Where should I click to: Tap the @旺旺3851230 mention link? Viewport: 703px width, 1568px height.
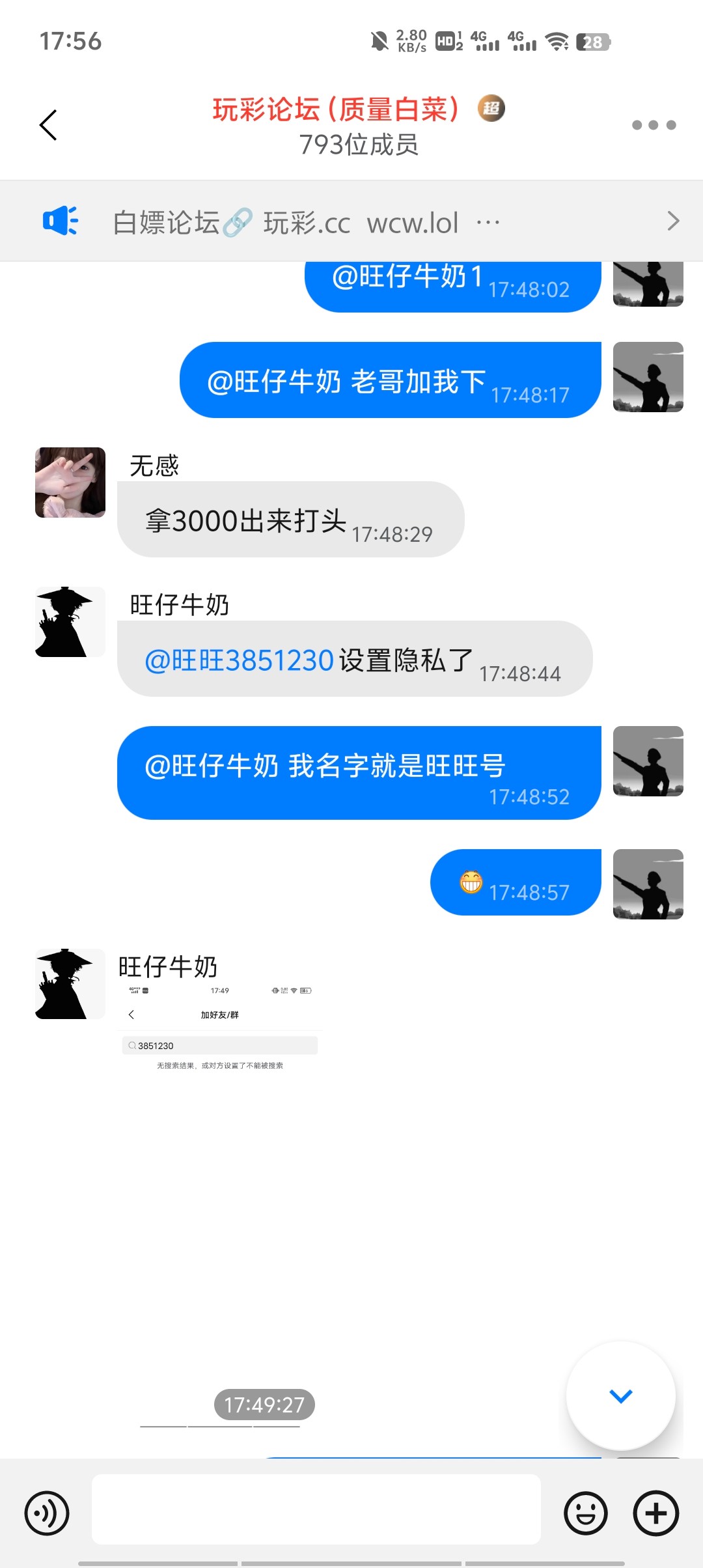pyautogui.click(x=239, y=660)
